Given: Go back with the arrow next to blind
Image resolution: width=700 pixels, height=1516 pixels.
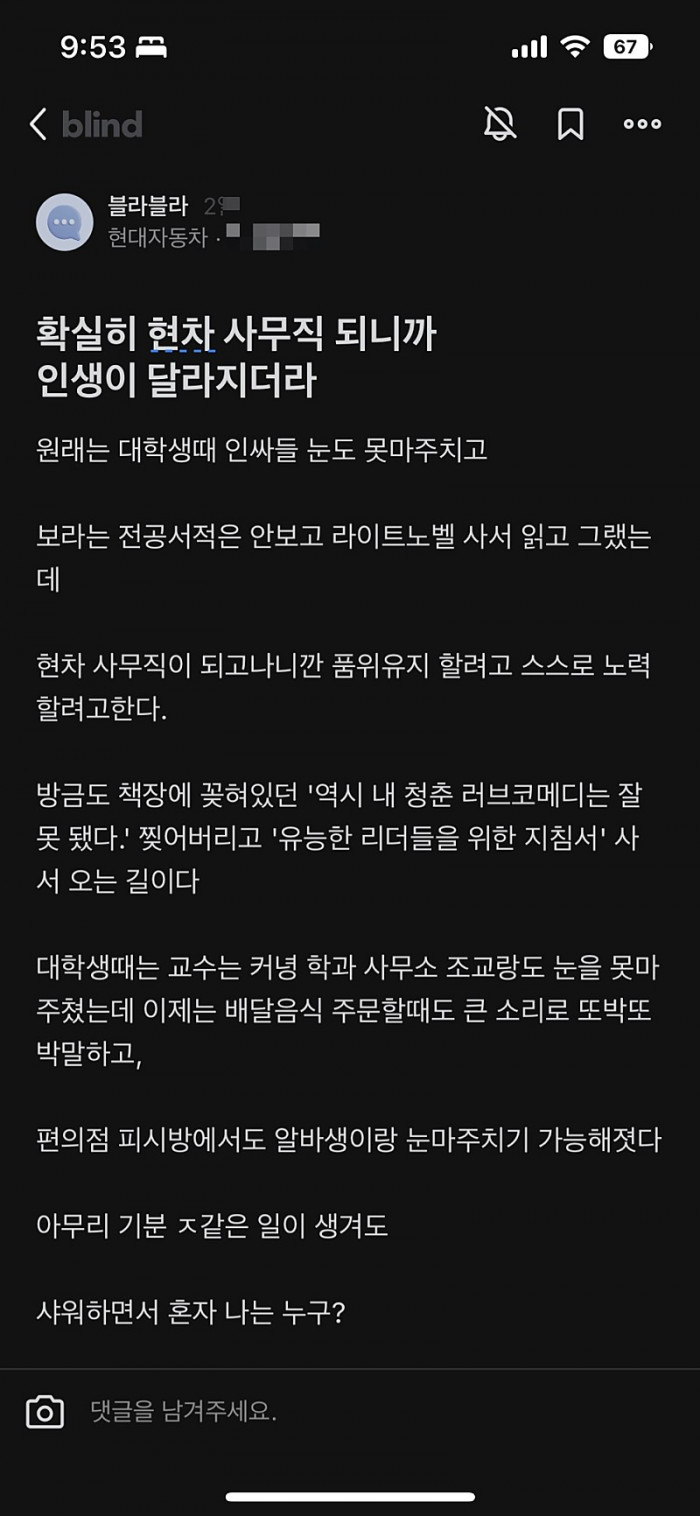Looking at the screenshot, I should coord(38,125).
